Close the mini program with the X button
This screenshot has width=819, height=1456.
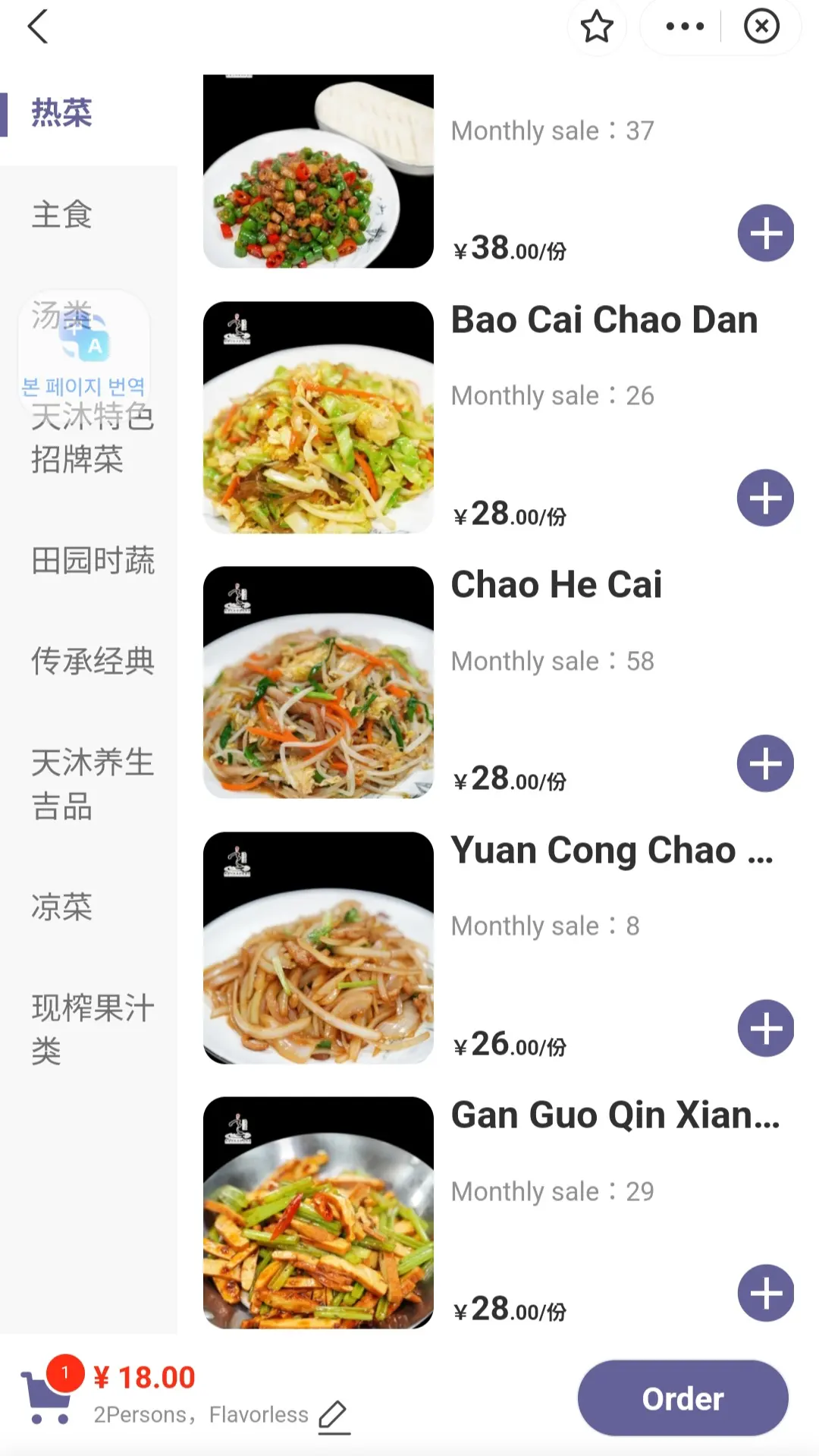(761, 27)
